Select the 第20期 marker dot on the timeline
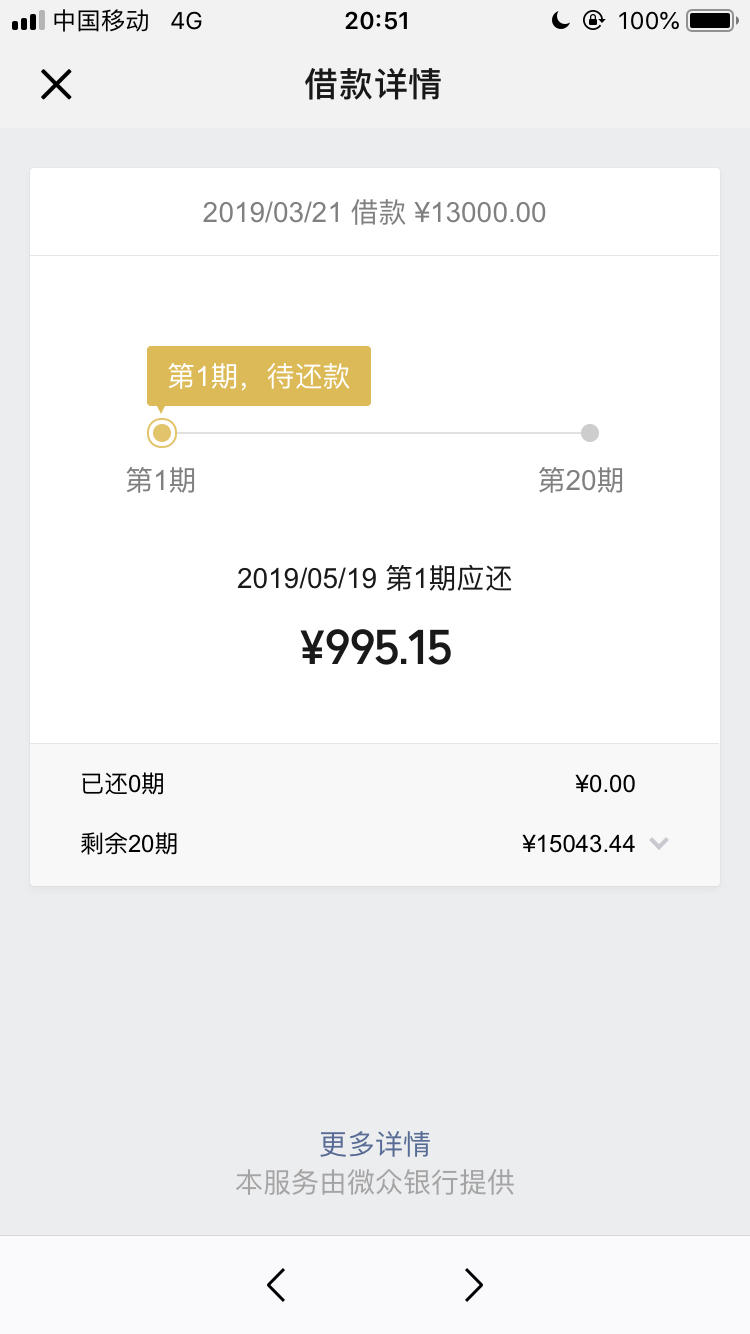The height and width of the screenshot is (1334, 750). (x=589, y=432)
